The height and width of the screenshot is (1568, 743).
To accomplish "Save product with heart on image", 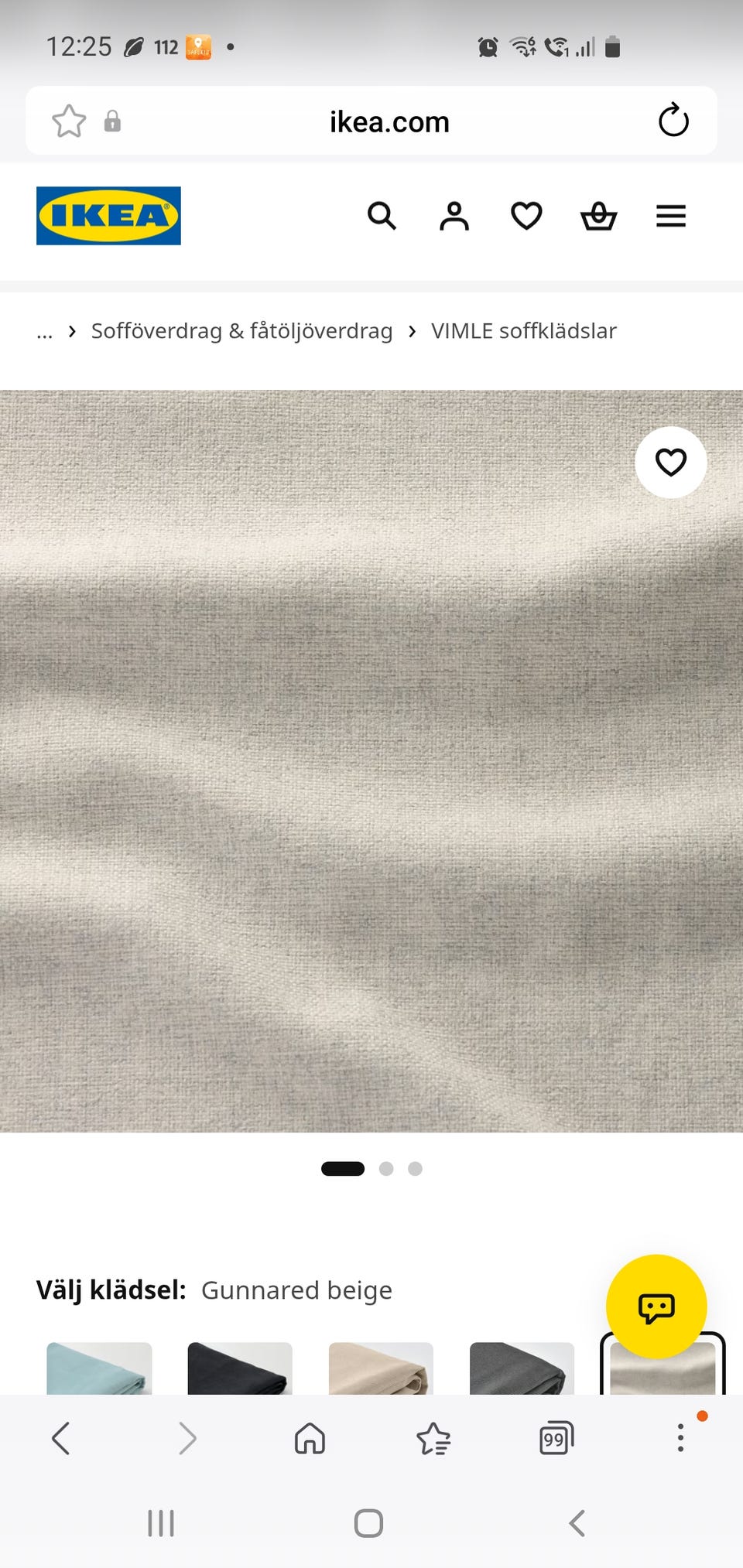I will point(671,463).
